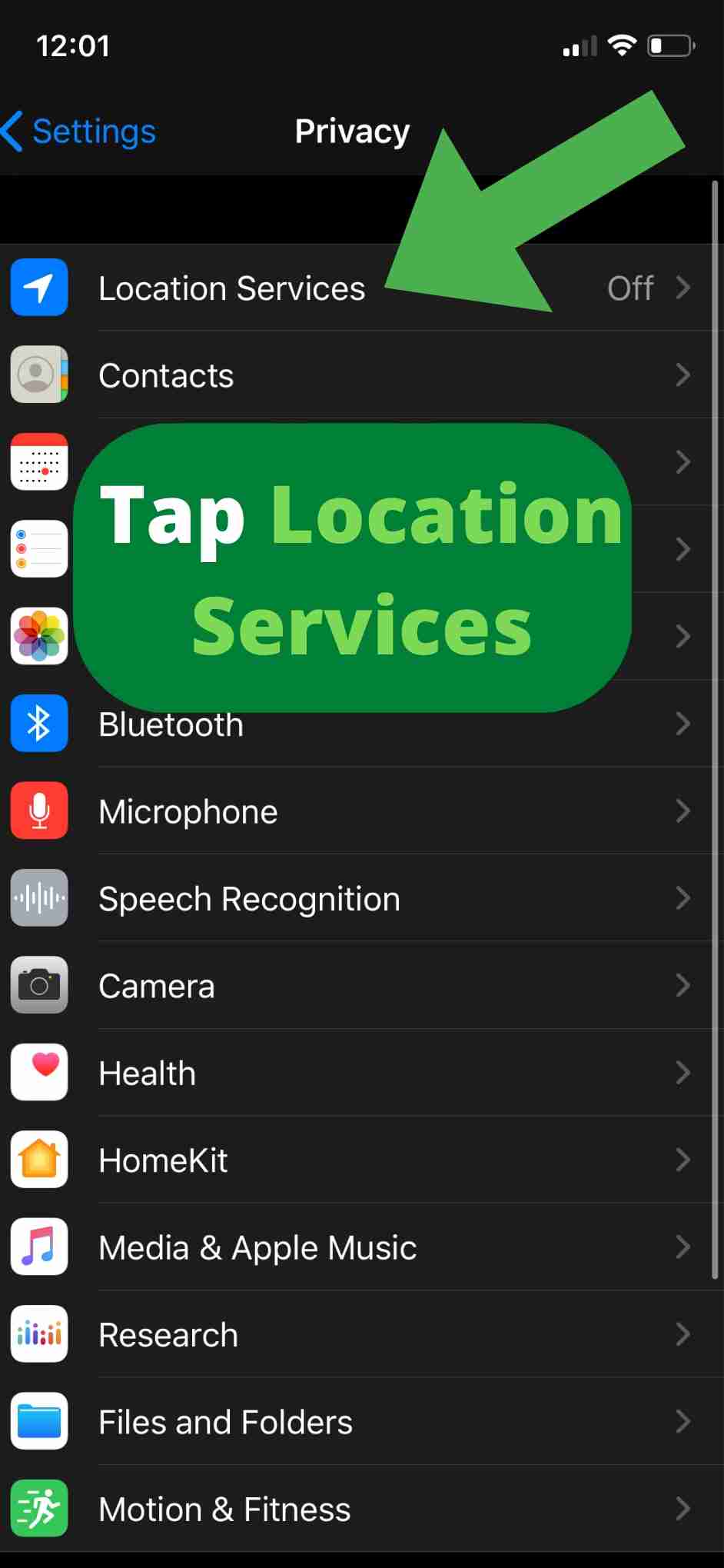Open Location Services settings

[231, 289]
